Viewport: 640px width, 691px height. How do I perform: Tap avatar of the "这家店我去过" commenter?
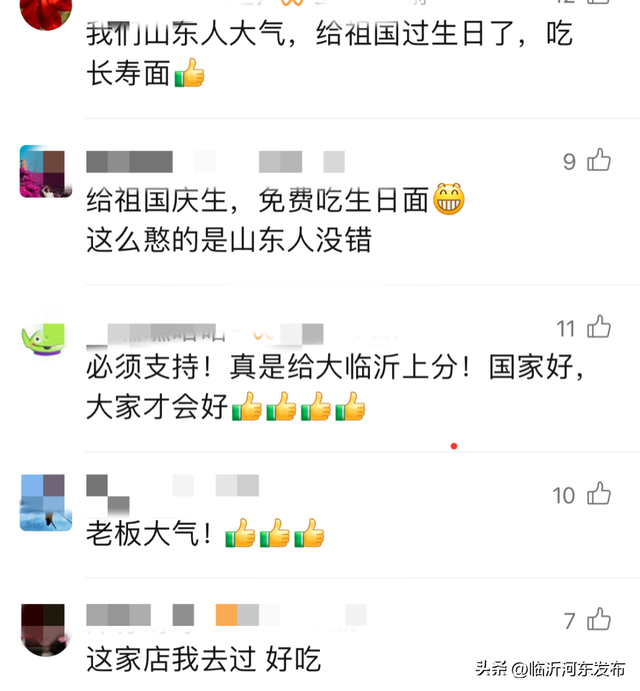point(44,629)
